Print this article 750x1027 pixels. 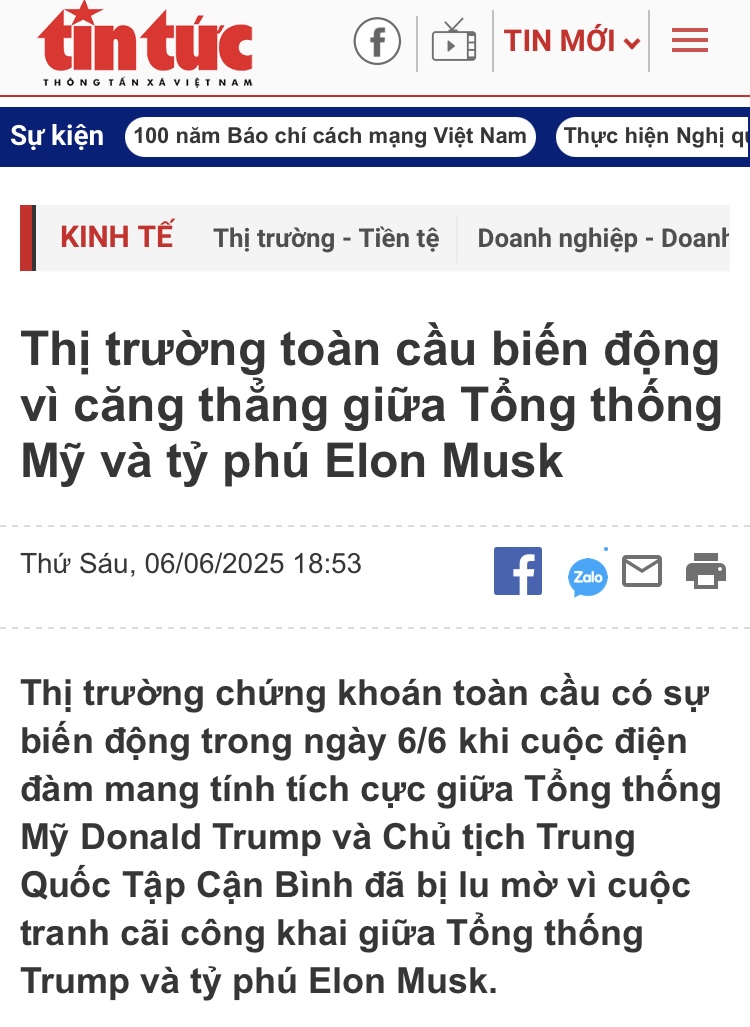point(706,572)
